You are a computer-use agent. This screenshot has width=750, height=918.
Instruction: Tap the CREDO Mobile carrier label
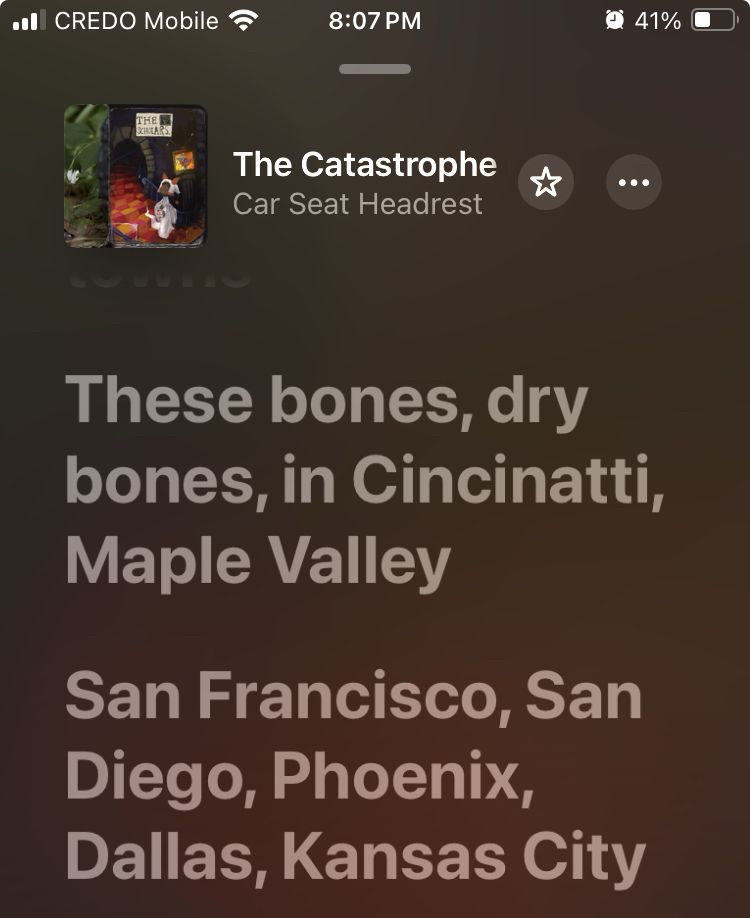point(140,20)
